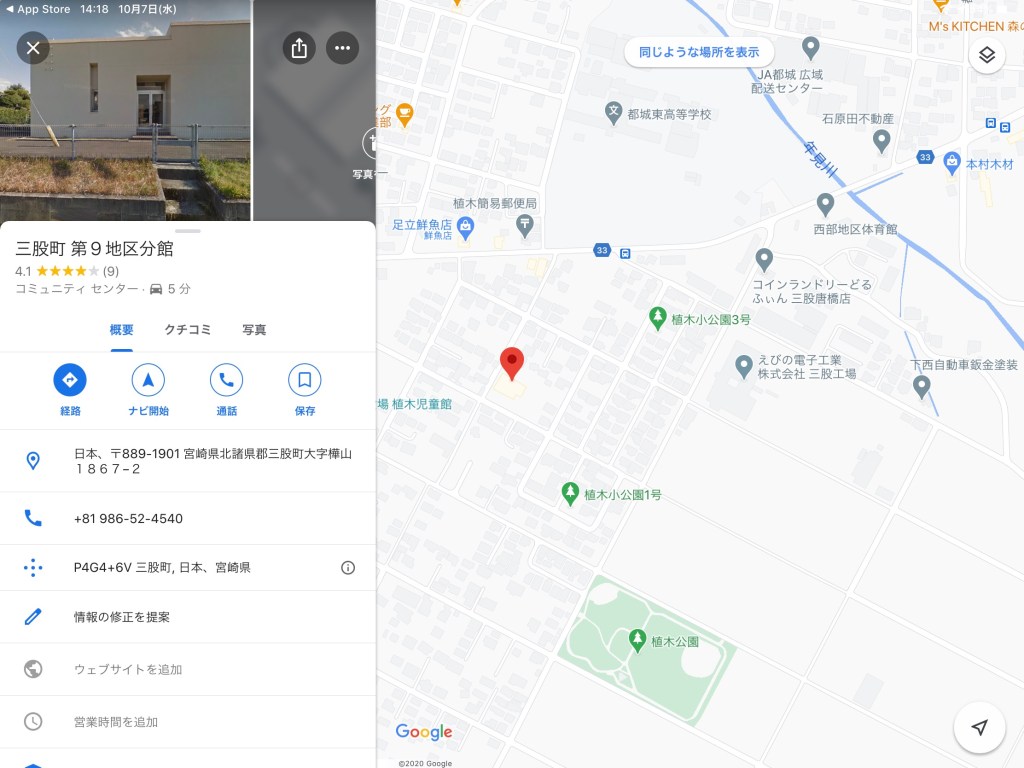Screen dimensions: 1024x768
Task: Center map on my location
Action: point(980,727)
